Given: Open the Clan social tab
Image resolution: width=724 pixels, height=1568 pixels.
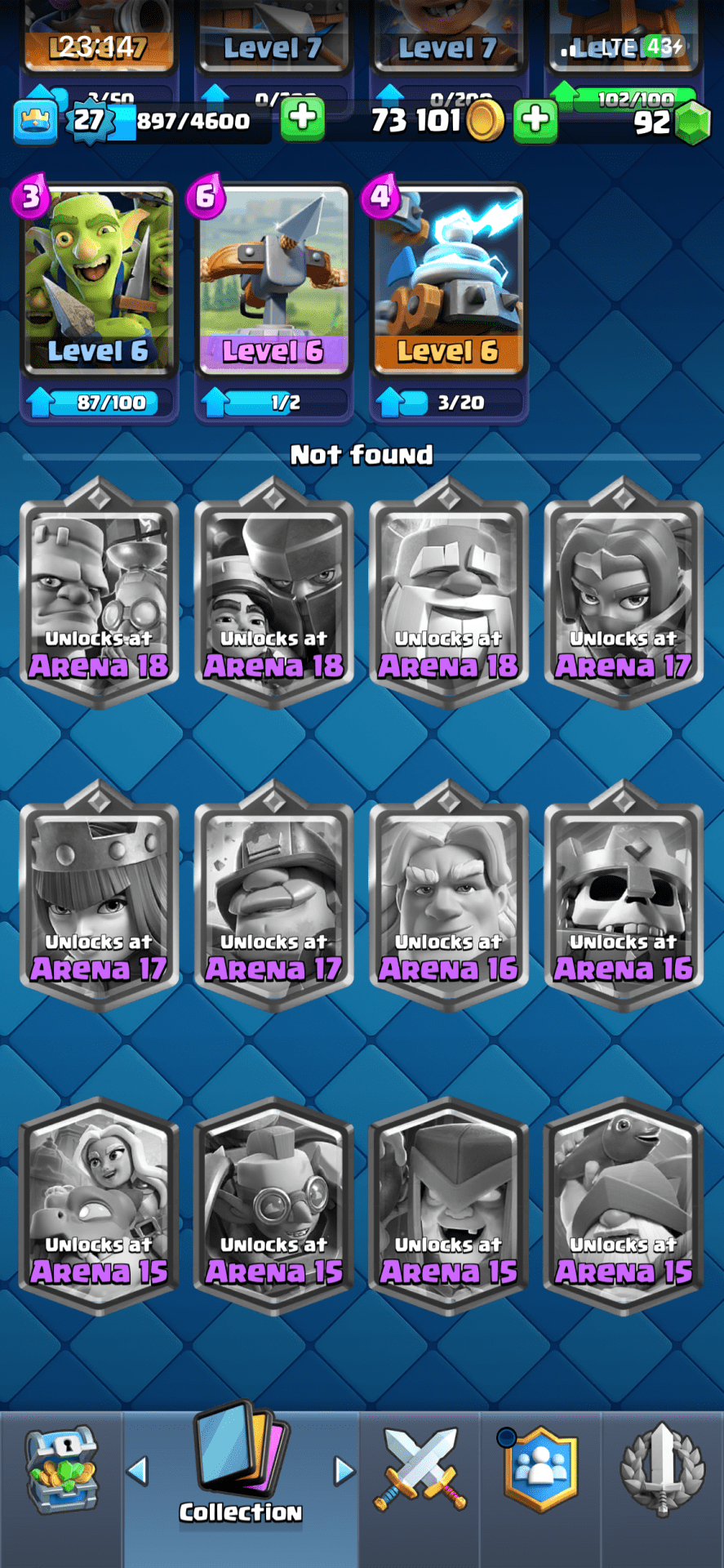Looking at the screenshot, I should [x=540, y=1470].
